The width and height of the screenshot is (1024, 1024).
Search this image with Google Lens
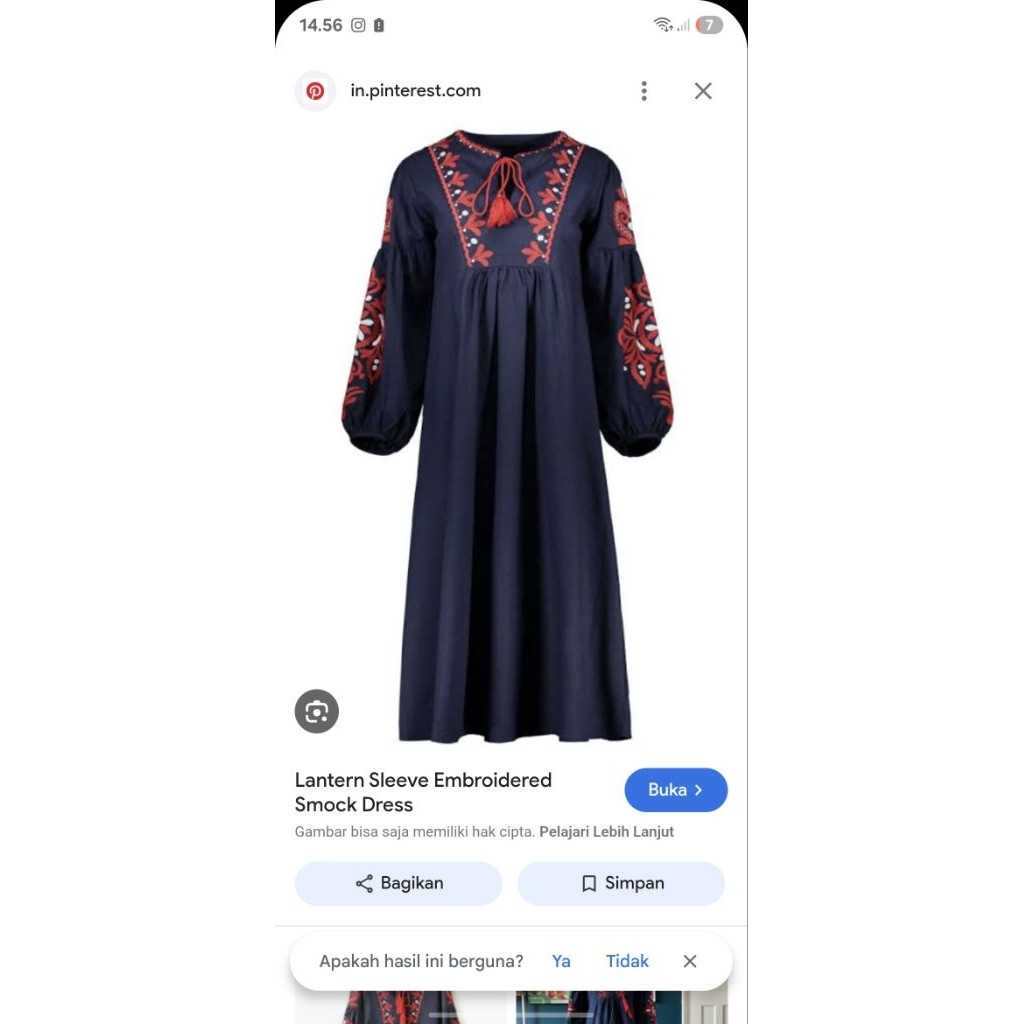(317, 712)
